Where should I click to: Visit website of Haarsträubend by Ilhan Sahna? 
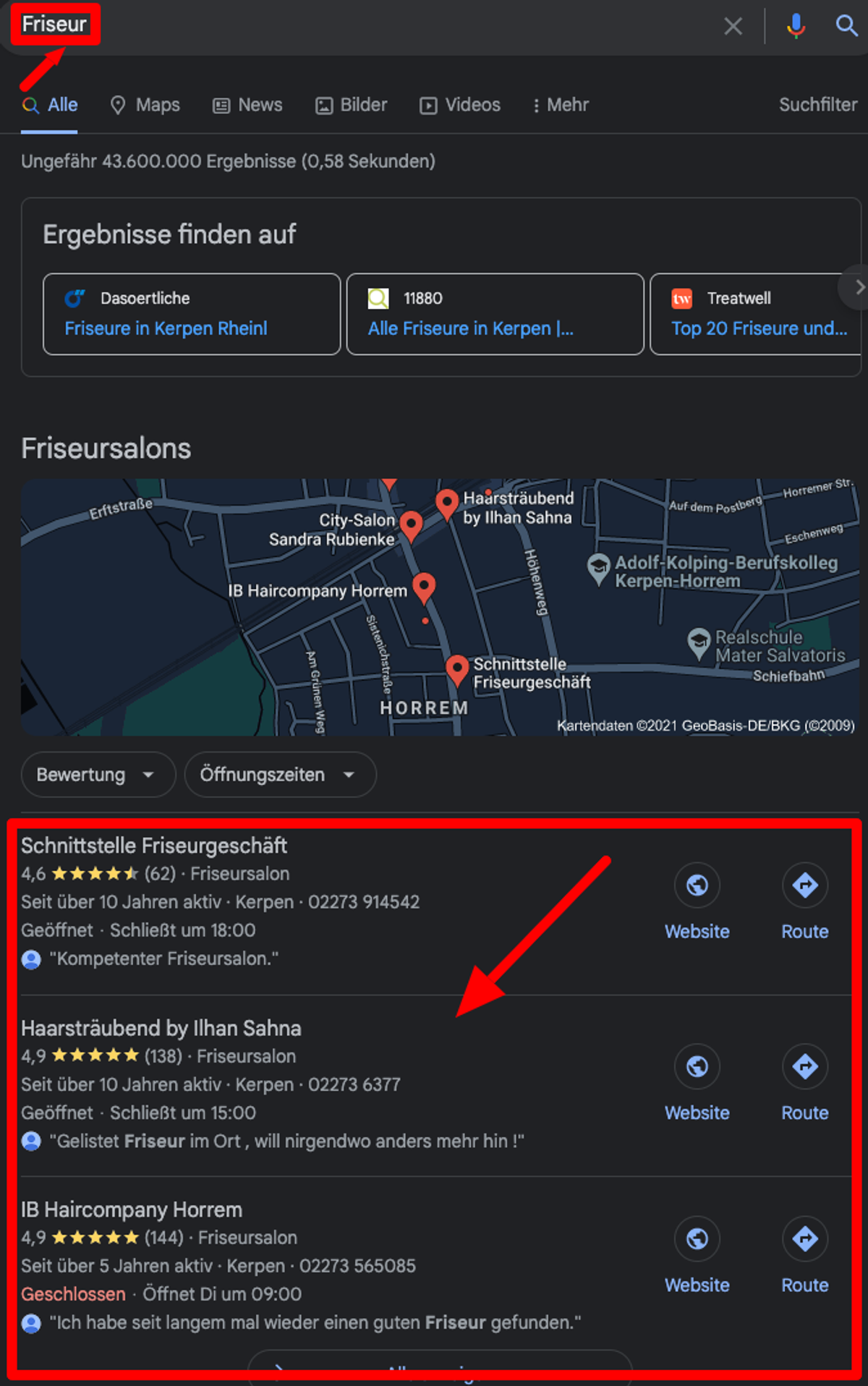click(697, 1083)
